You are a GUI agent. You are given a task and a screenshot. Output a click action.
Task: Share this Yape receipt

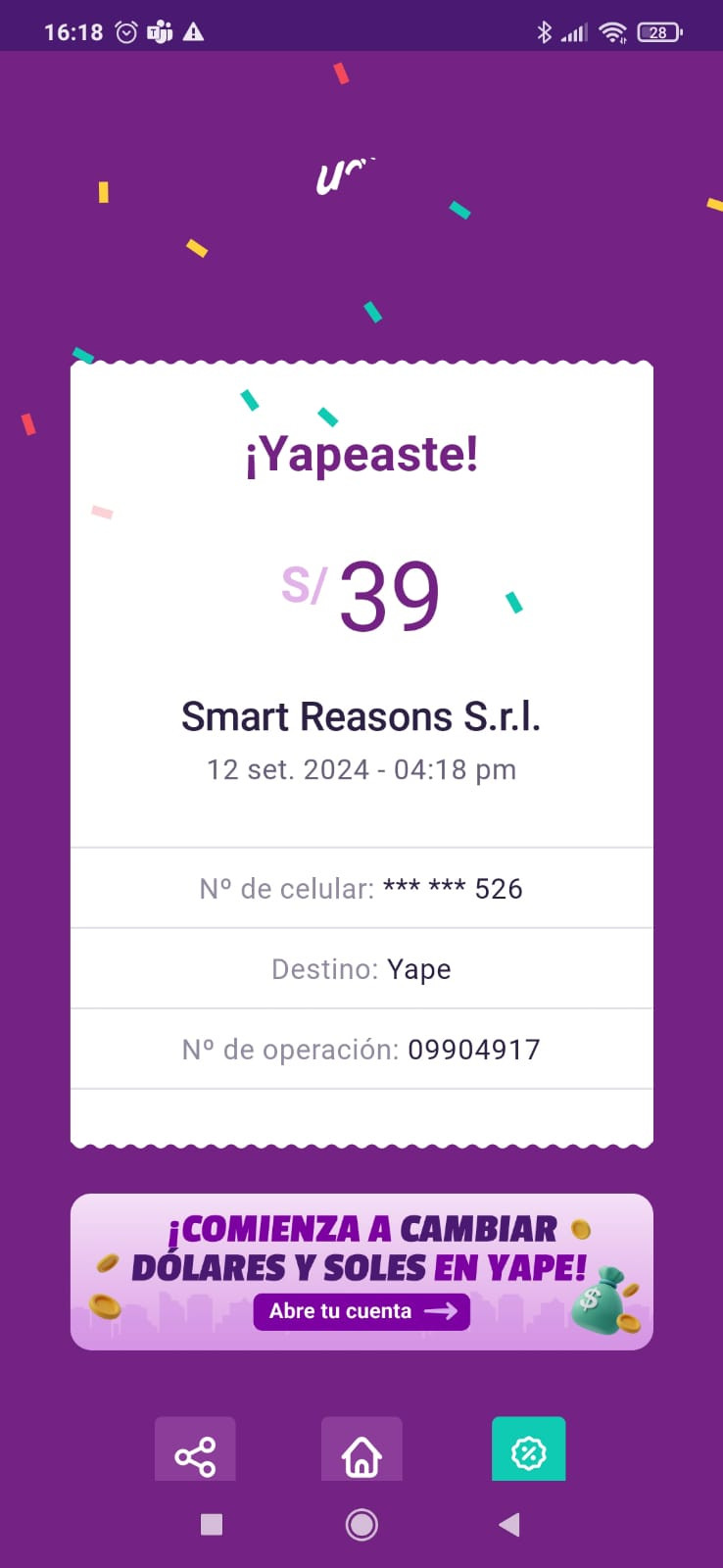pyautogui.click(x=195, y=1450)
